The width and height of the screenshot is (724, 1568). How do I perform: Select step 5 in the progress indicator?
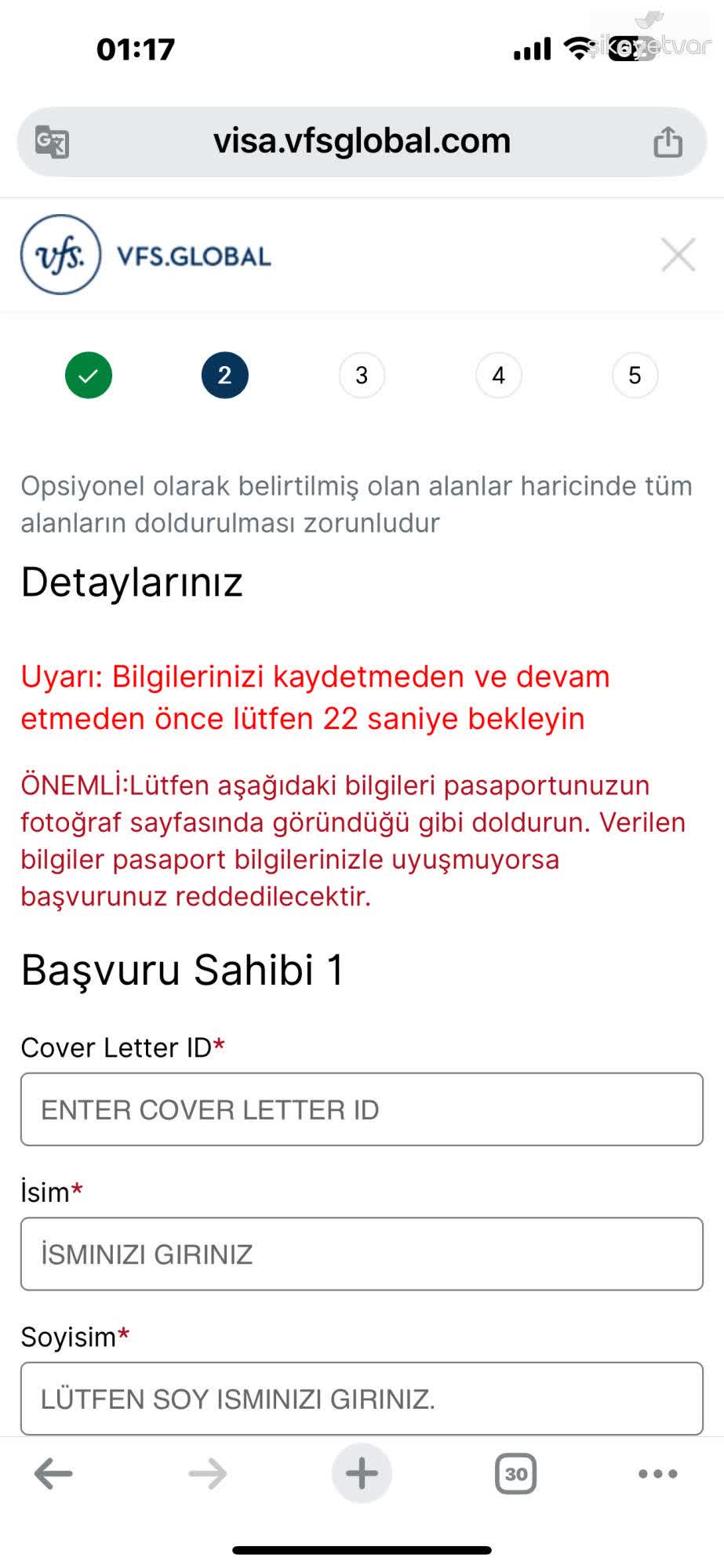[x=635, y=375]
